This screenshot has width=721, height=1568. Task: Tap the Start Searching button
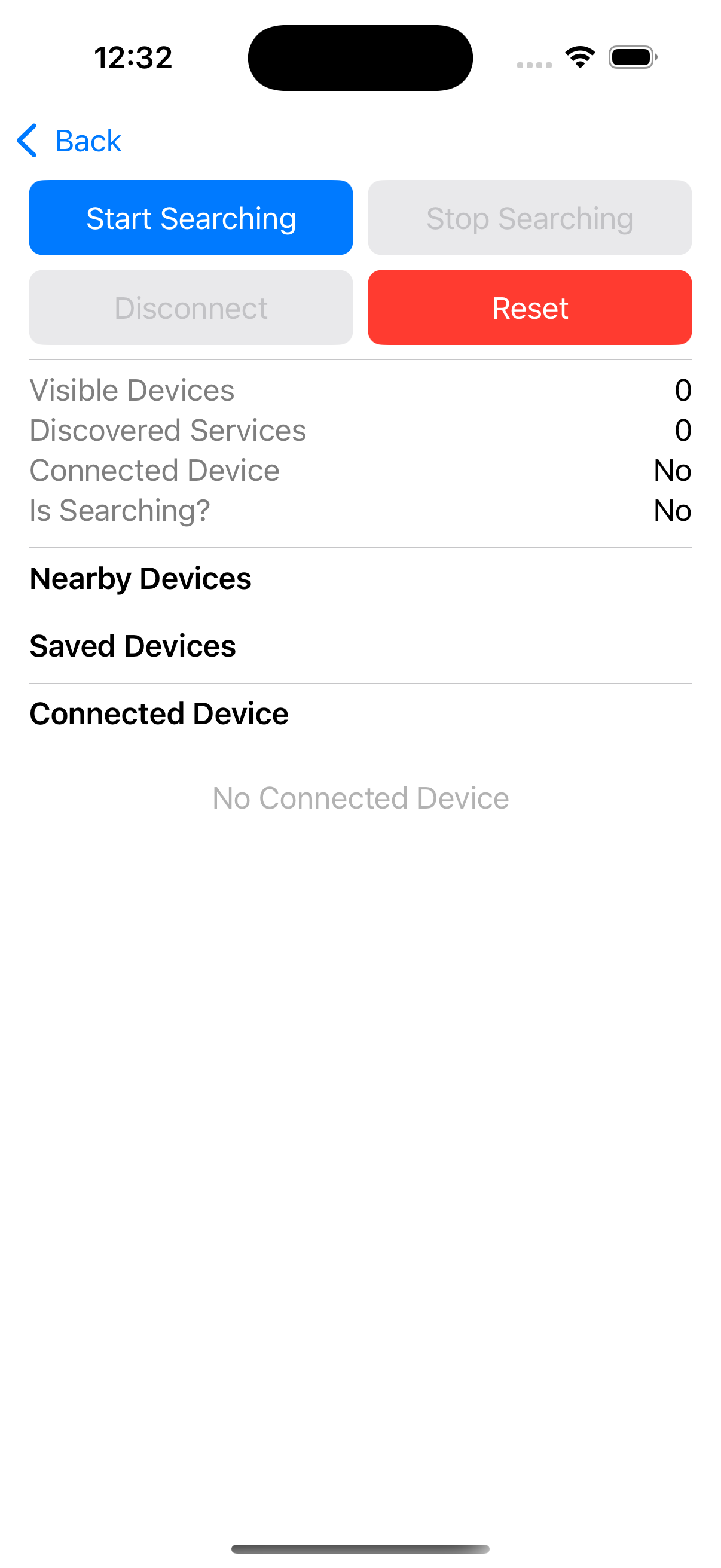[x=191, y=218]
